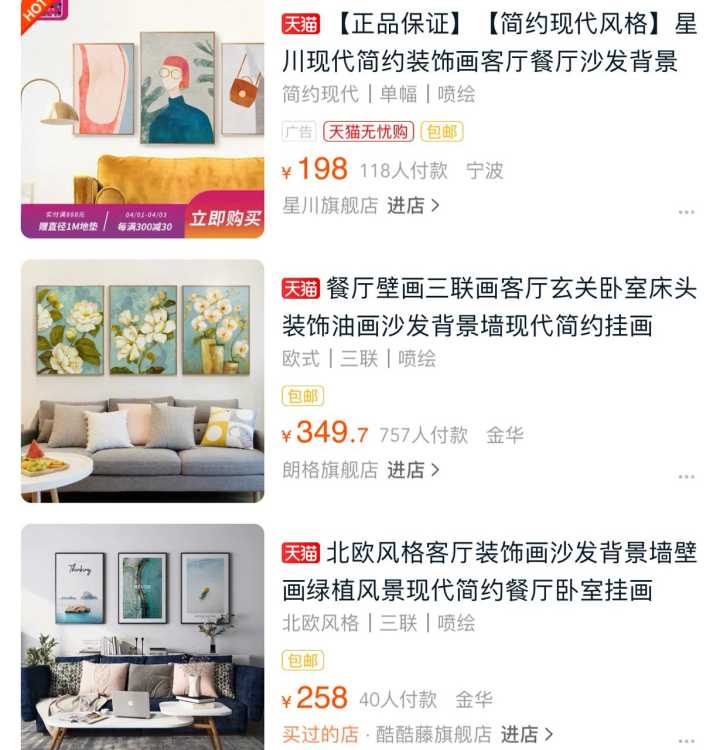Open 餐厅壁画三联画 product listing title
Screen dimensions: 720x750
pyautogui.click(x=489, y=307)
